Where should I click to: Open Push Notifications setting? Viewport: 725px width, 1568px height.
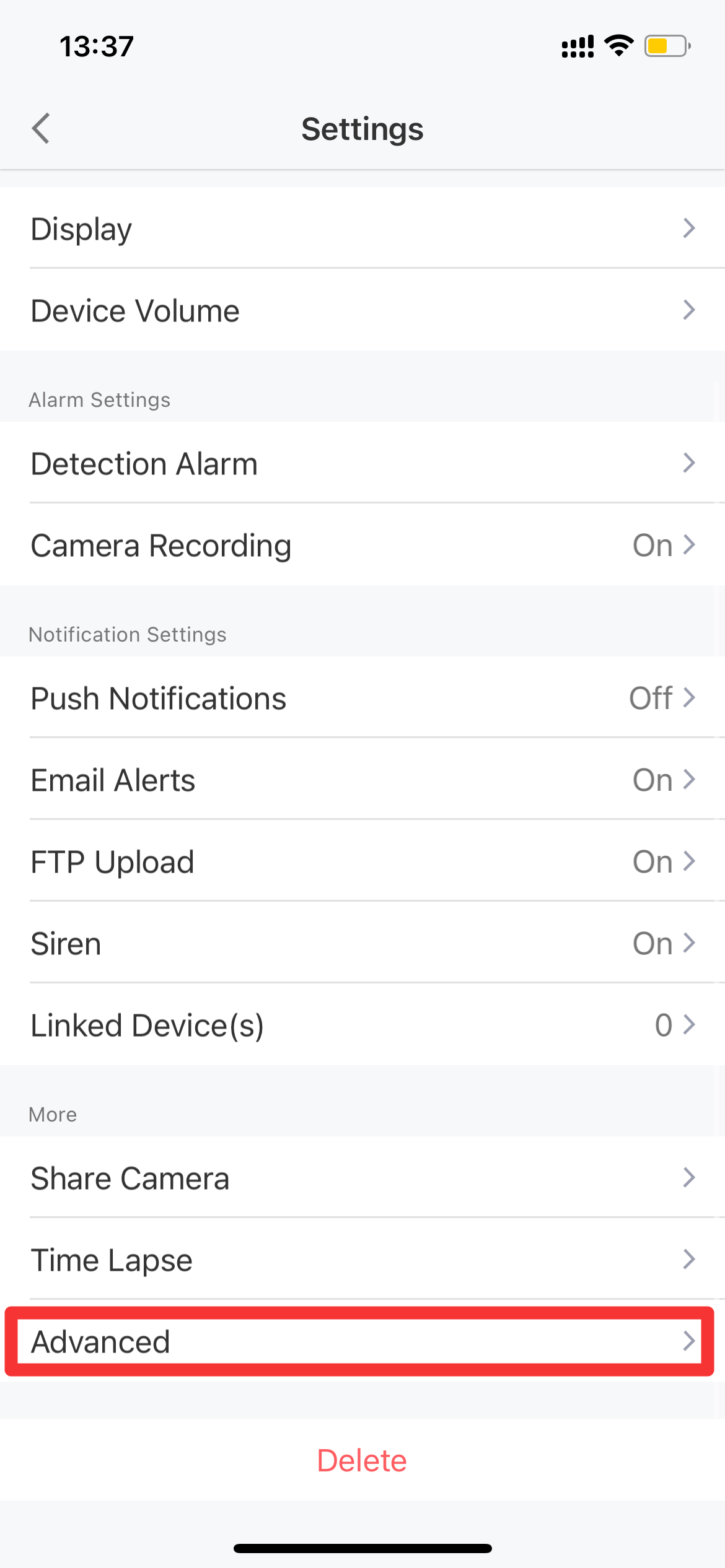pyautogui.click(x=362, y=697)
